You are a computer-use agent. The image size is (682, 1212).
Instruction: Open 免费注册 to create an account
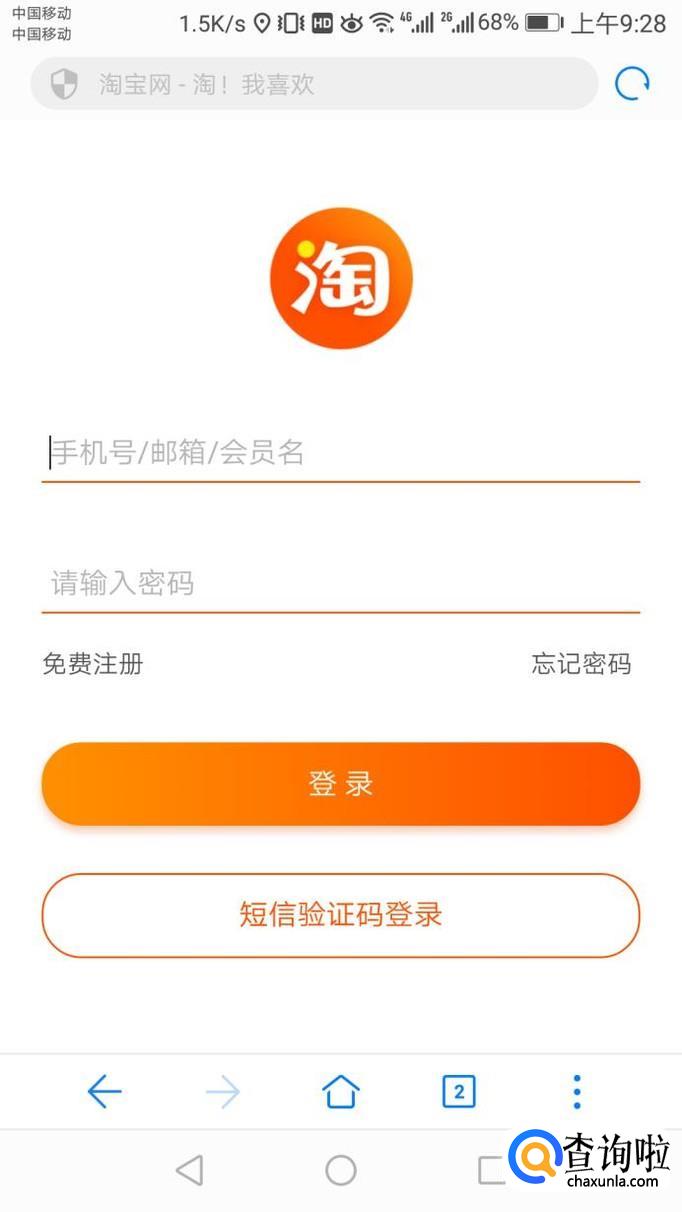[93, 664]
